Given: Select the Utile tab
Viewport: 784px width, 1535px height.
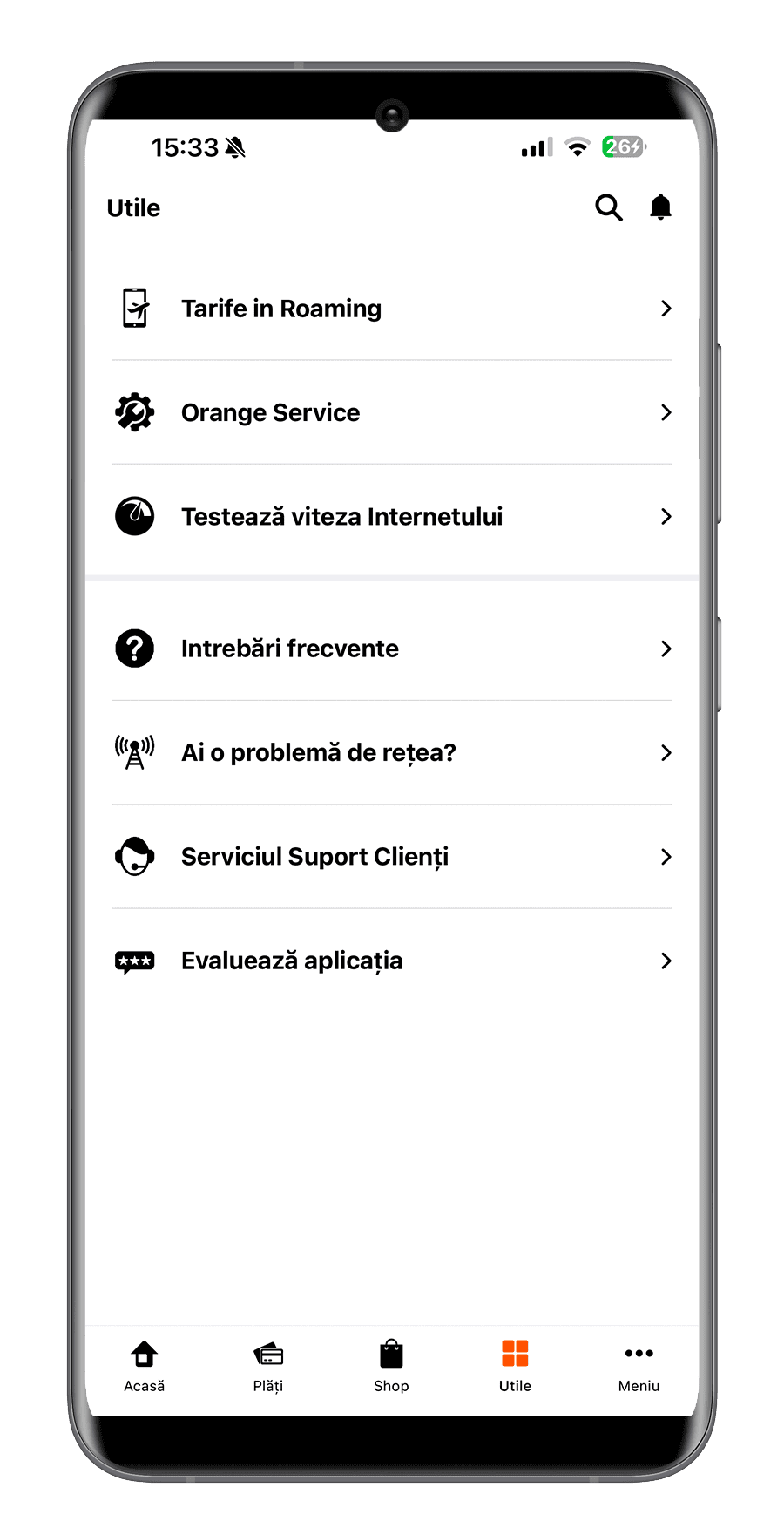Looking at the screenshot, I should tap(515, 1366).
